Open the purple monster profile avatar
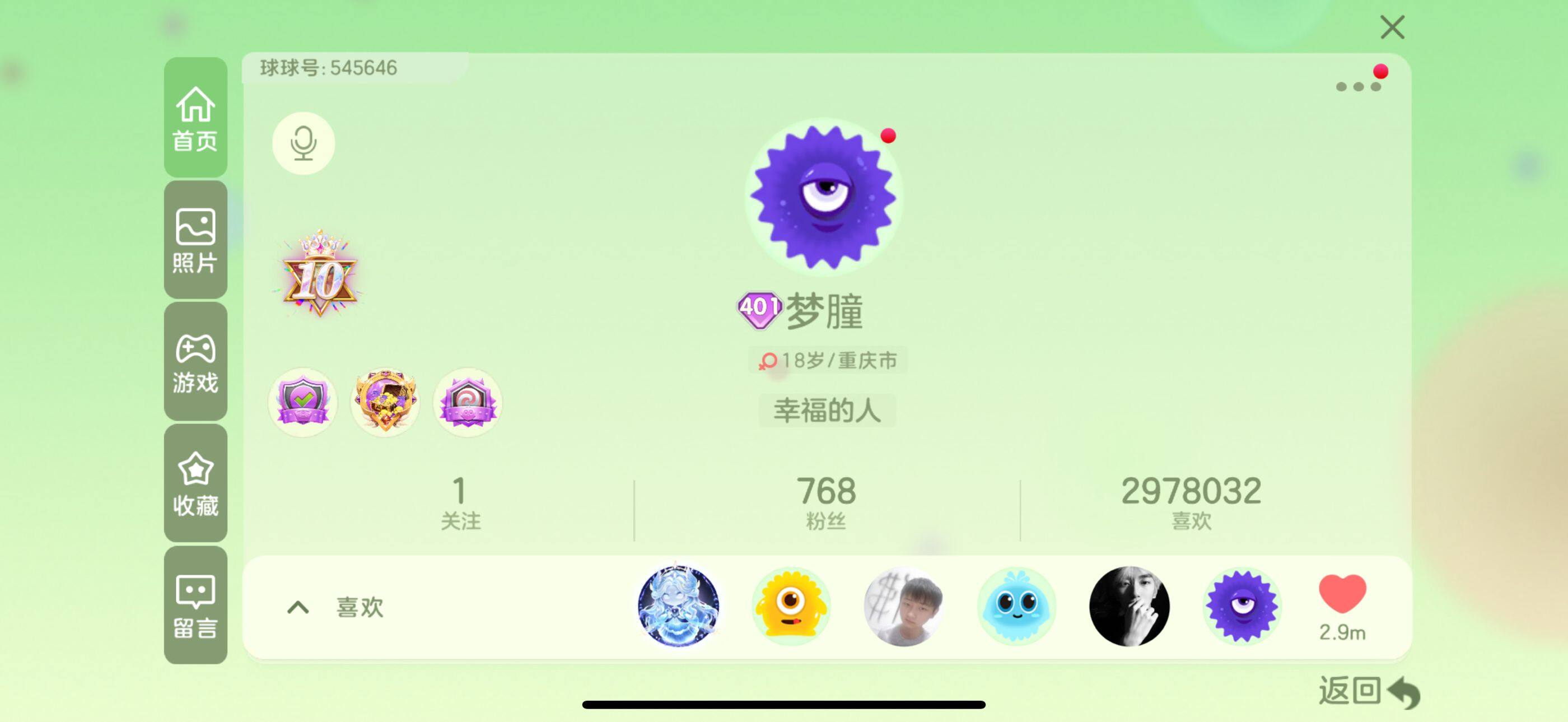This screenshot has height=722, width=1568. 823,196
